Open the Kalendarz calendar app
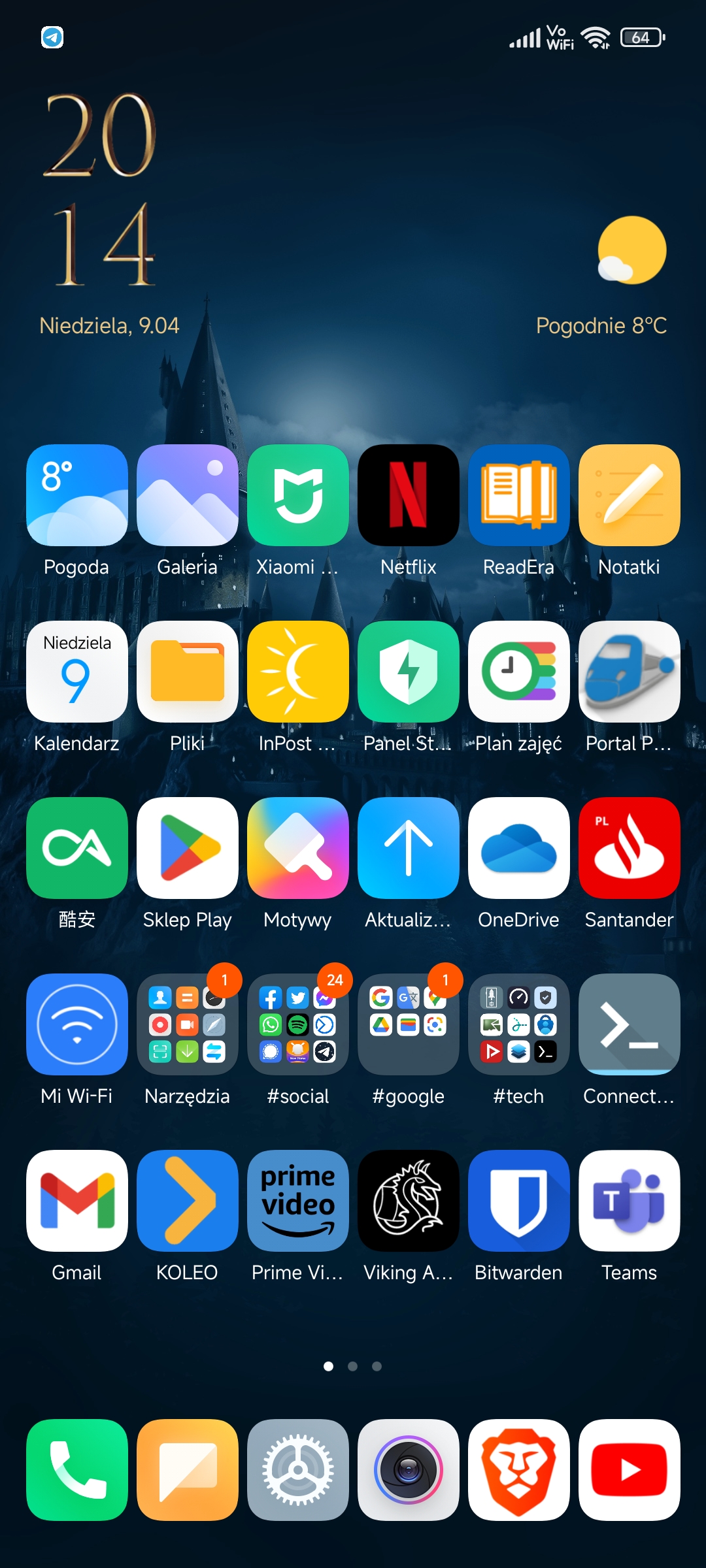This screenshot has width=706, height=1568. (77, 672)
